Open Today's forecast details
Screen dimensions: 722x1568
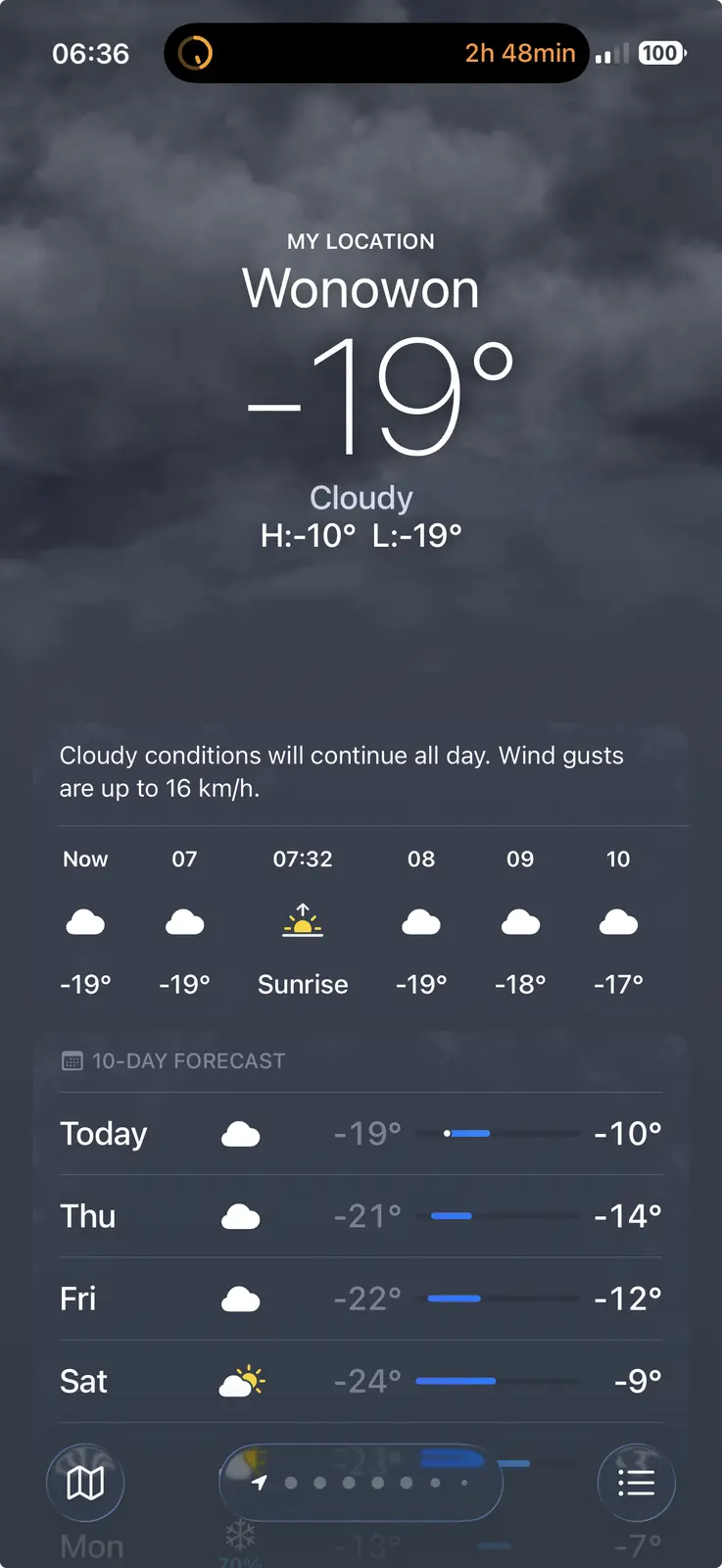click(x=361, y=1134)
